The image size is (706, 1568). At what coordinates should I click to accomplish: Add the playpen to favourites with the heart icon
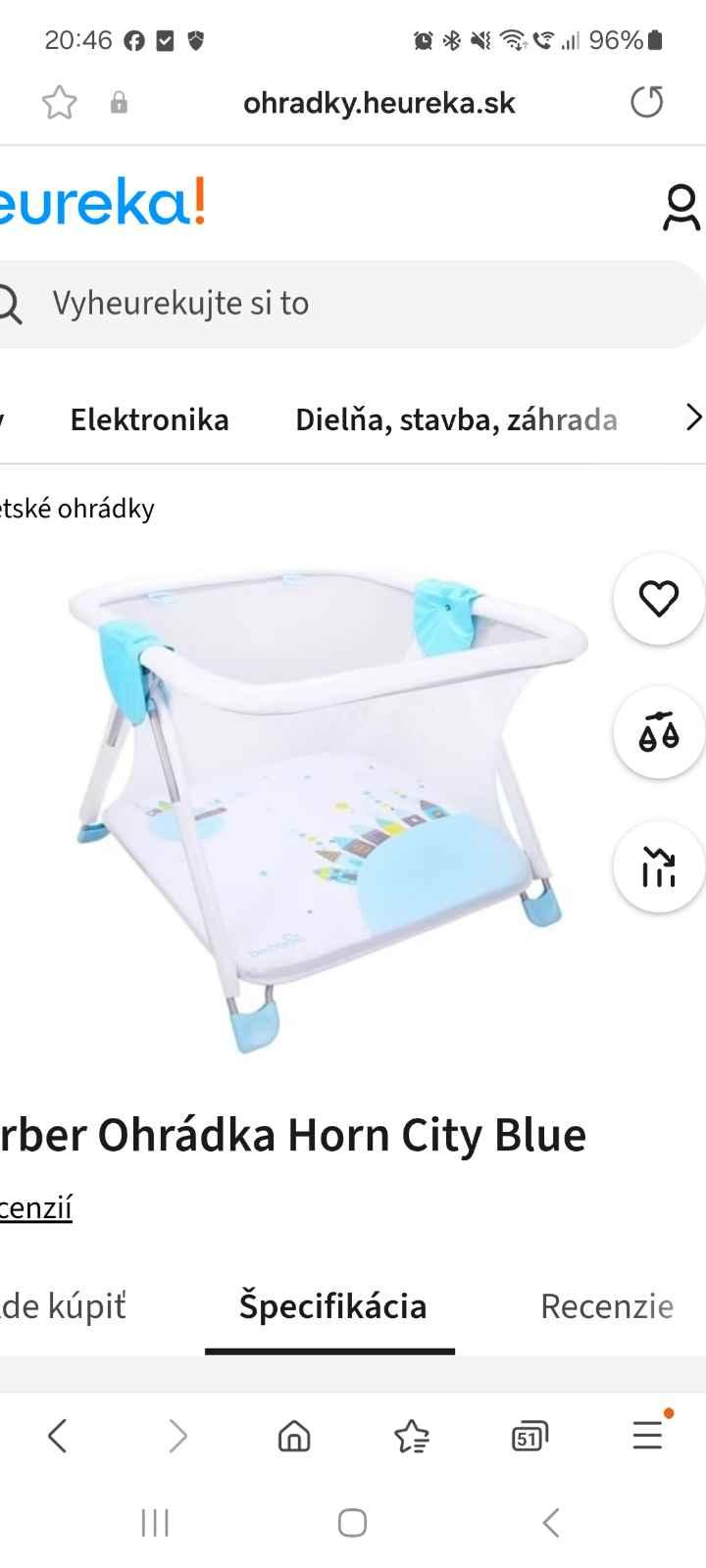(x=658, y=598)
